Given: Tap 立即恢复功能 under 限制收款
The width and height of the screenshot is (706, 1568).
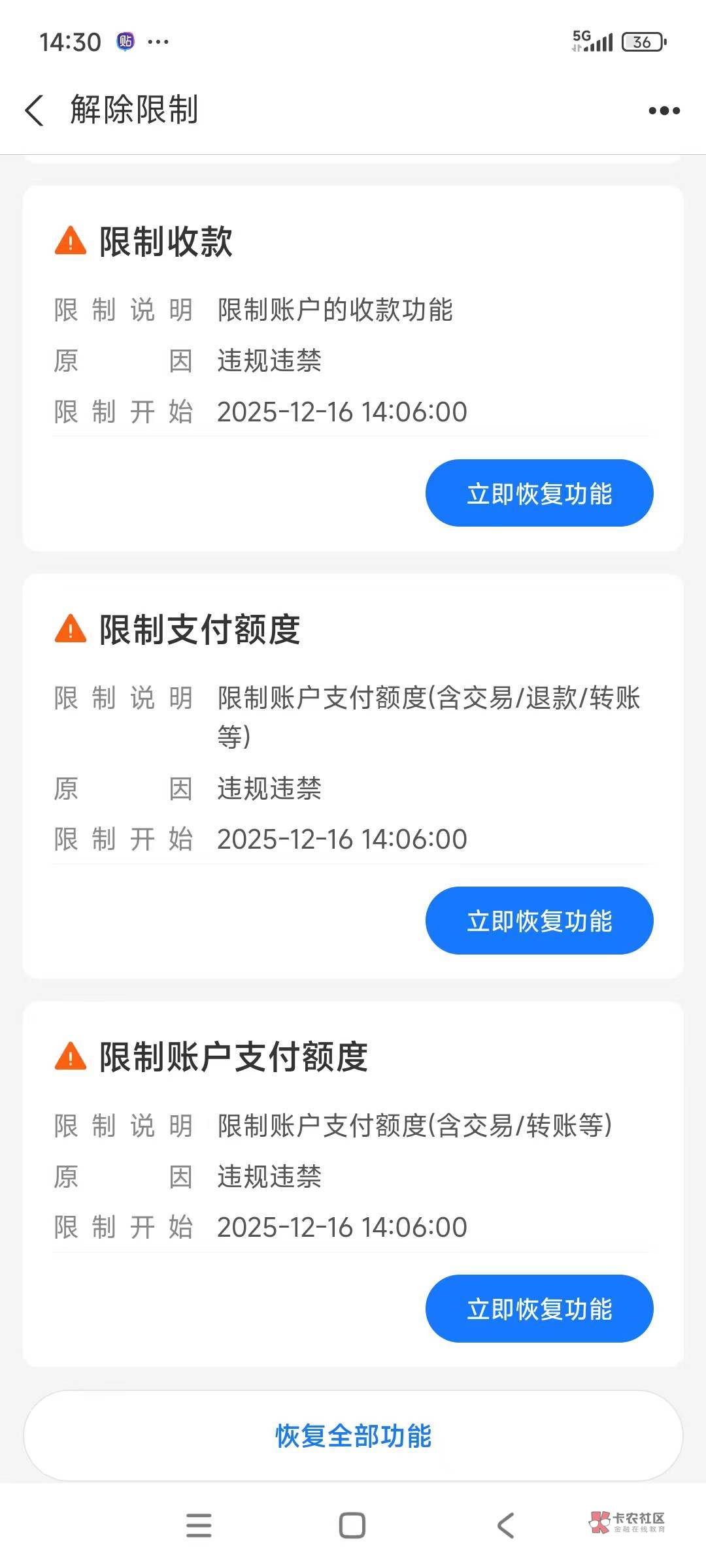Looking at the screenshot, I should 539,493.
